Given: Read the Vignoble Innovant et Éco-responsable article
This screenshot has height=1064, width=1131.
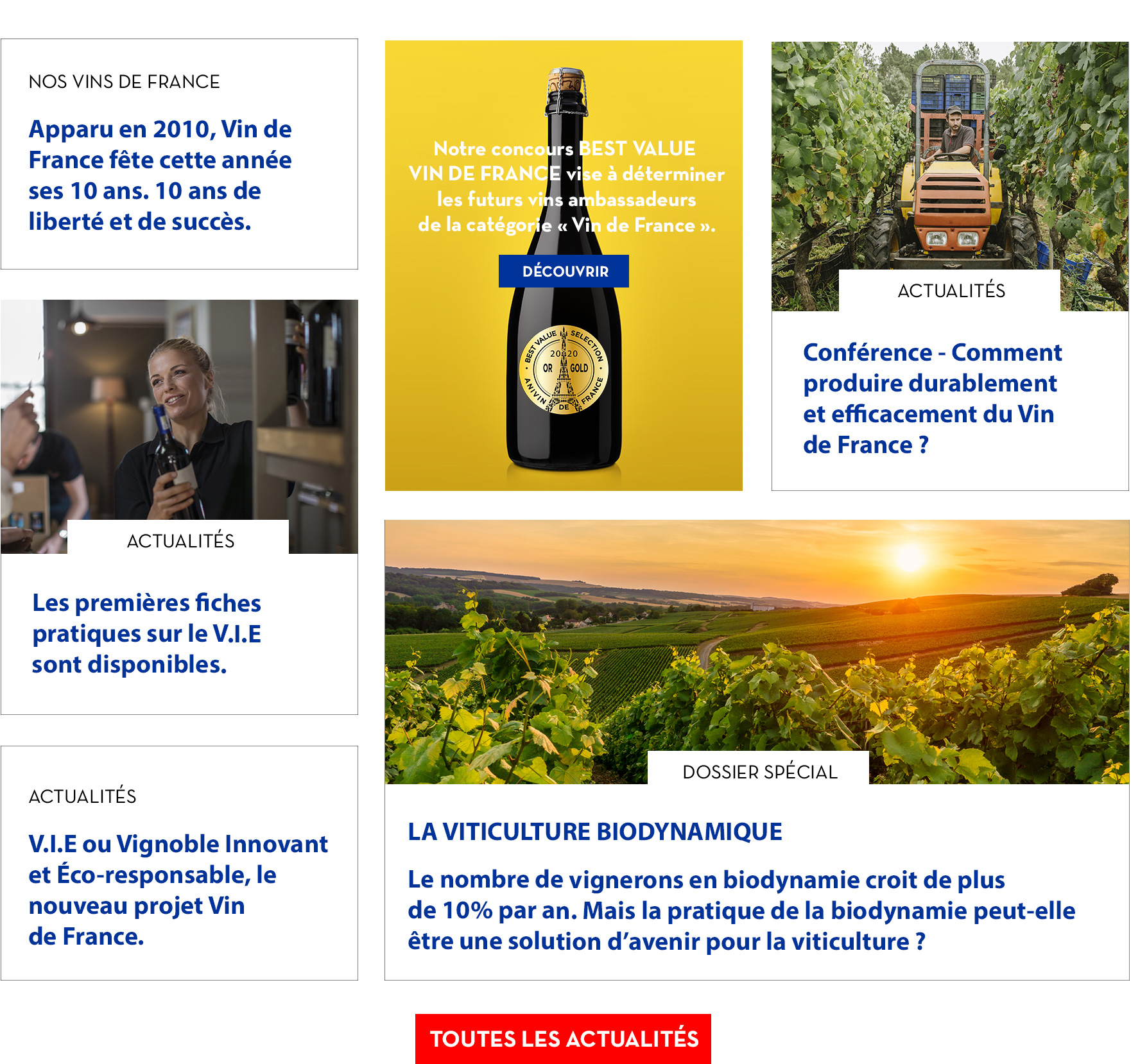Looking at the screenshot, I should click(178, 889).
